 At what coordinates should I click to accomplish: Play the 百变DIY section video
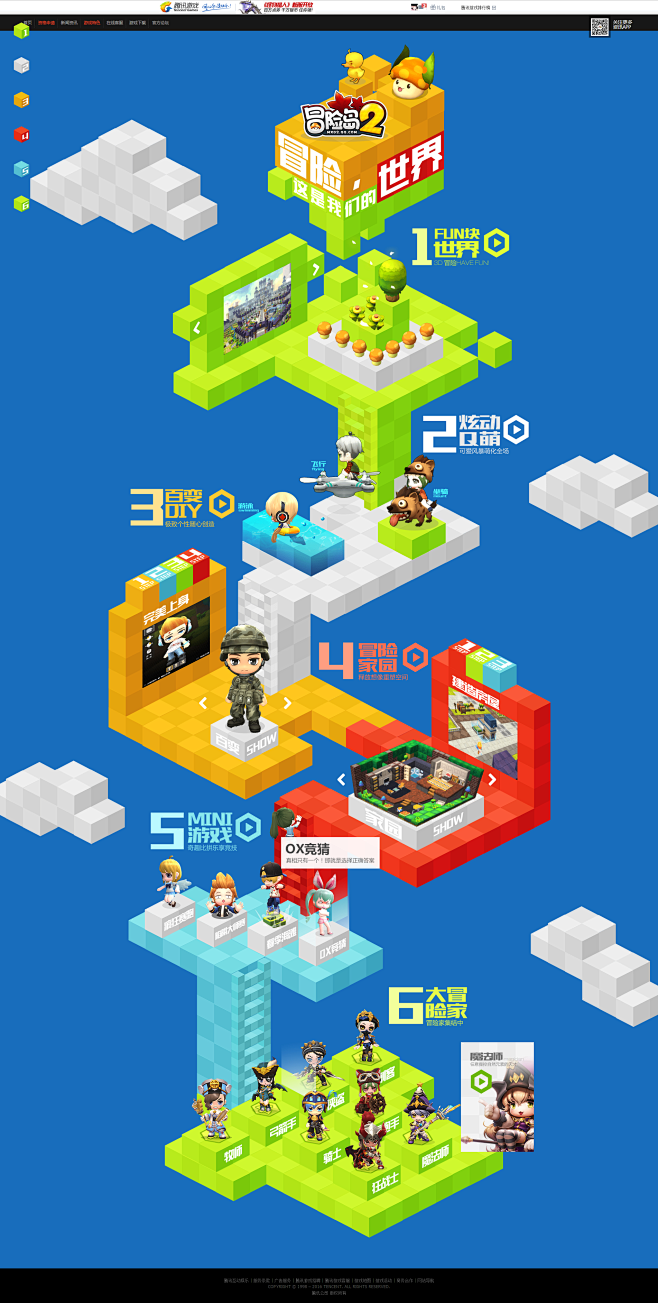pos(221,505)
